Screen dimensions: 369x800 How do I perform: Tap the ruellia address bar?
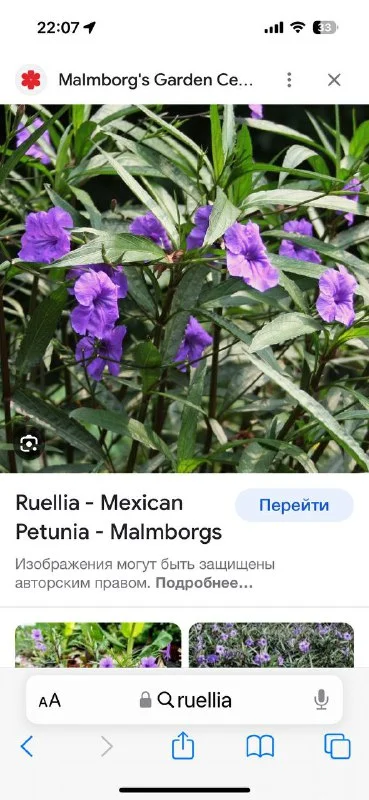(x=185, y=700)
